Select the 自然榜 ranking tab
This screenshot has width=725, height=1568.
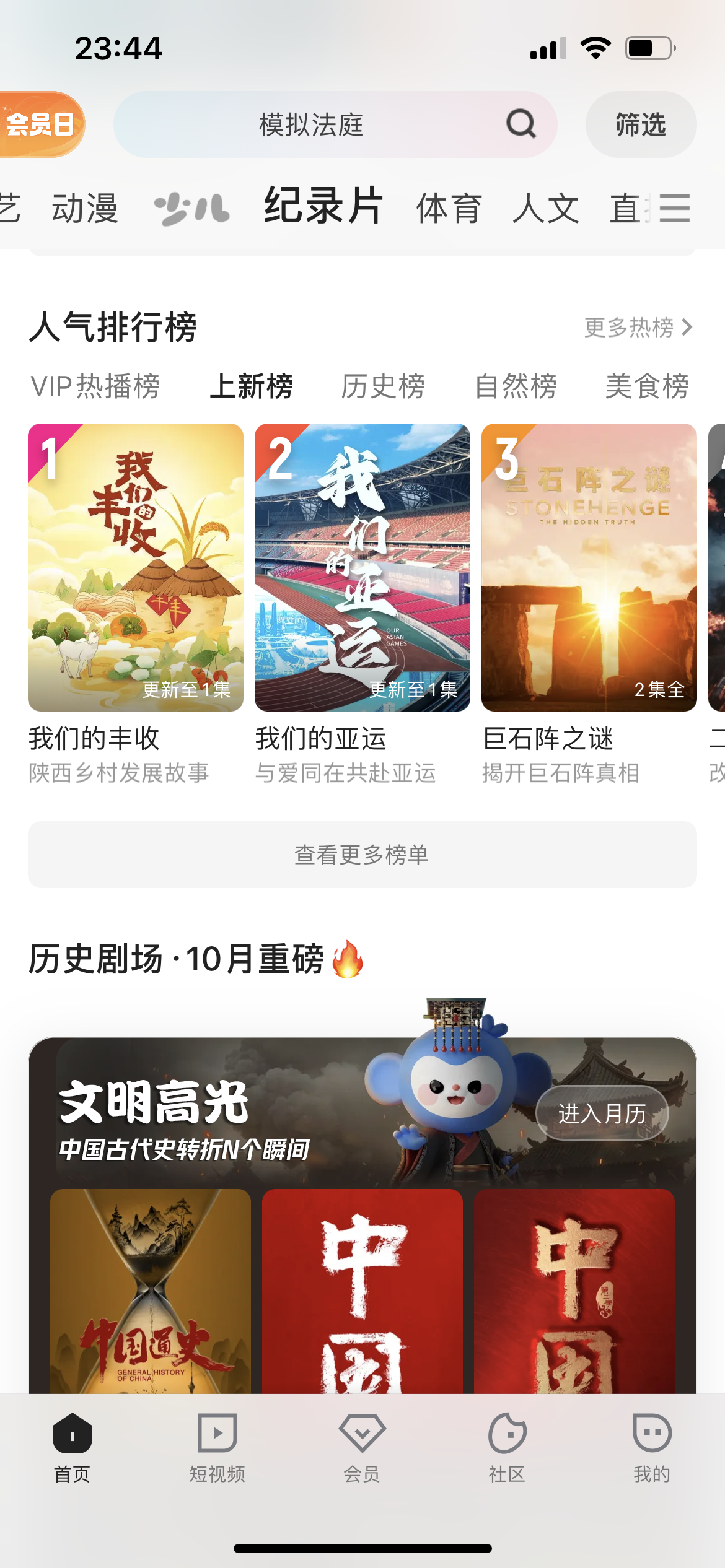point(516,386)
